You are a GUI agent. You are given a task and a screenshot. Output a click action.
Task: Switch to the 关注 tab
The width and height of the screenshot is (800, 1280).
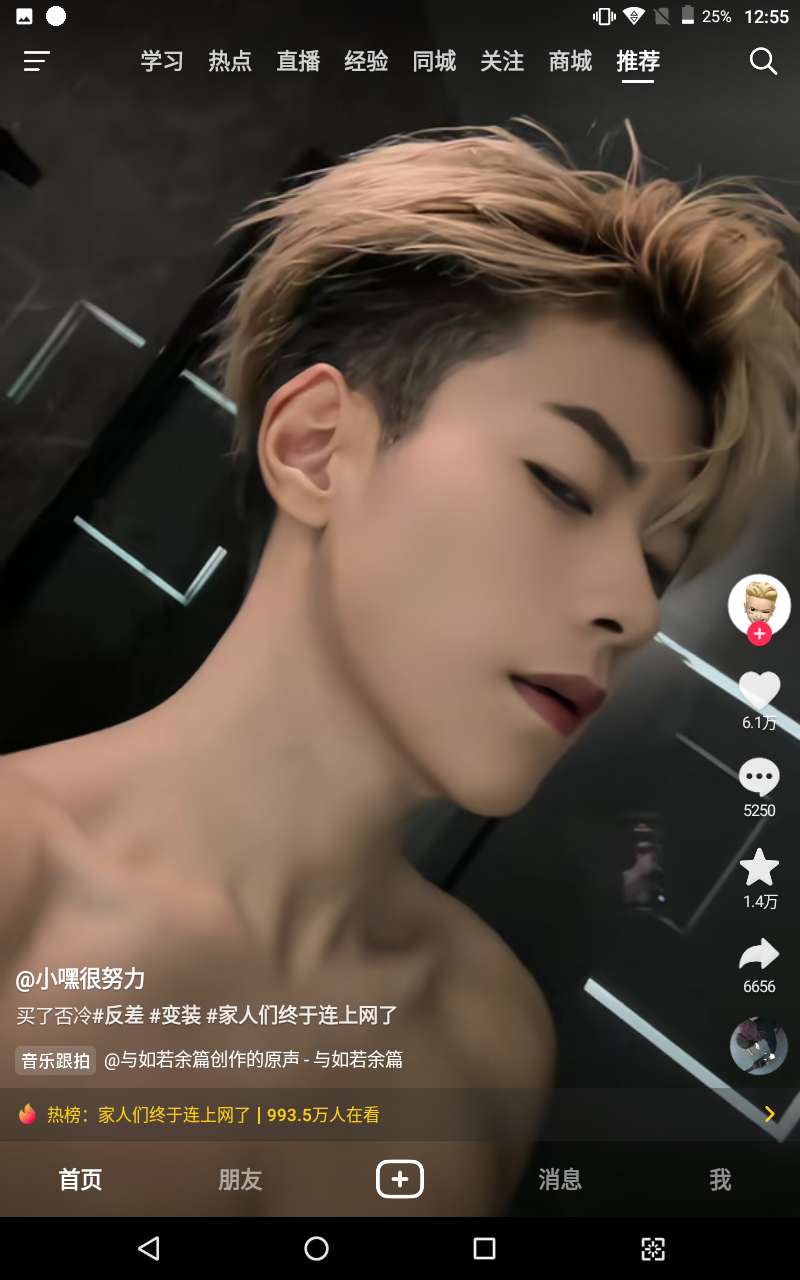pyautogui.click(x=502, y=61)
